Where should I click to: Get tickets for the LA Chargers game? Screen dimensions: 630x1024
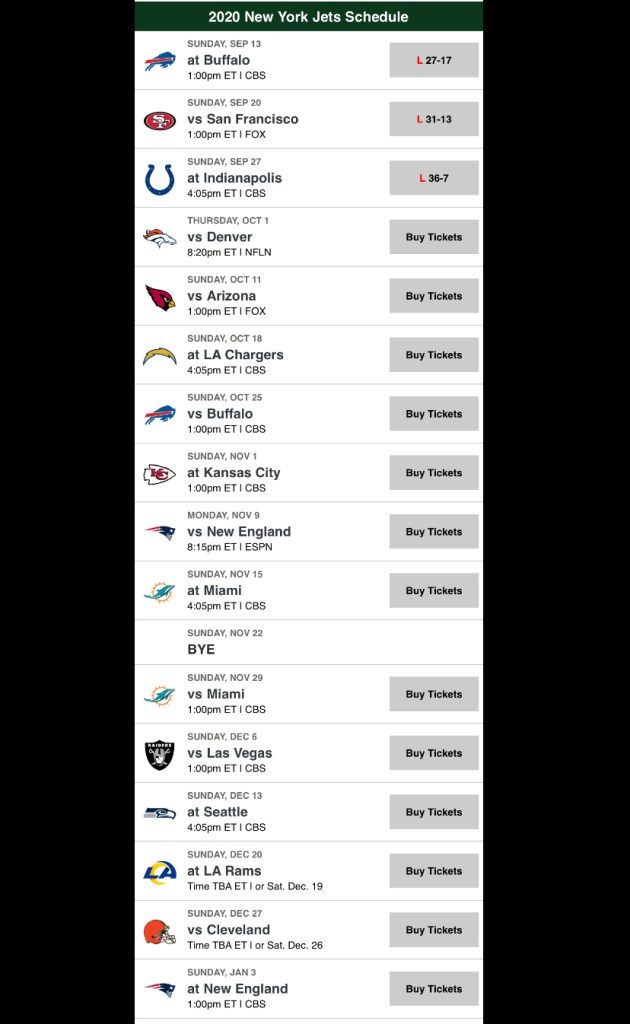433,355
